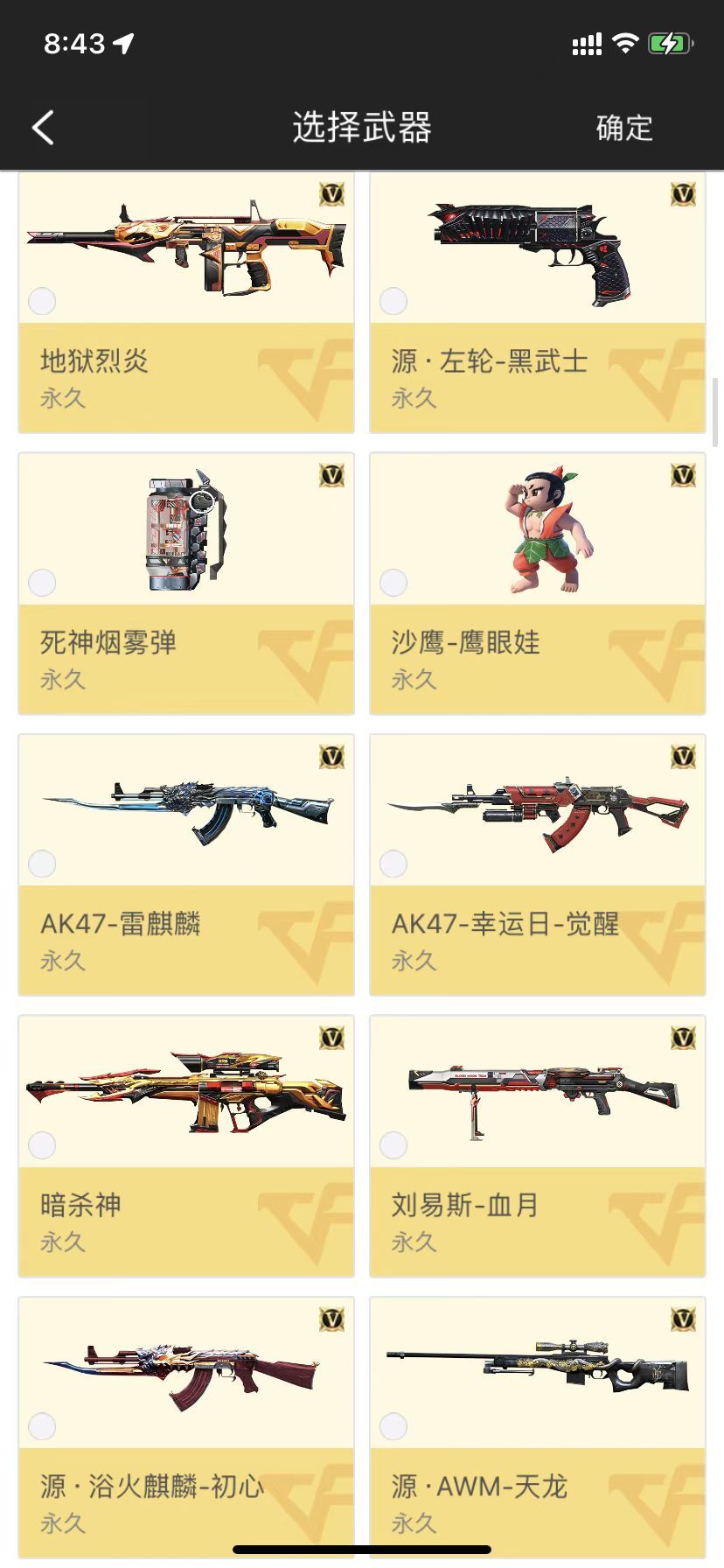Tap 确定 to confirm selection
This screenshot has width=724, height=1568.
(x=624, y=128)
